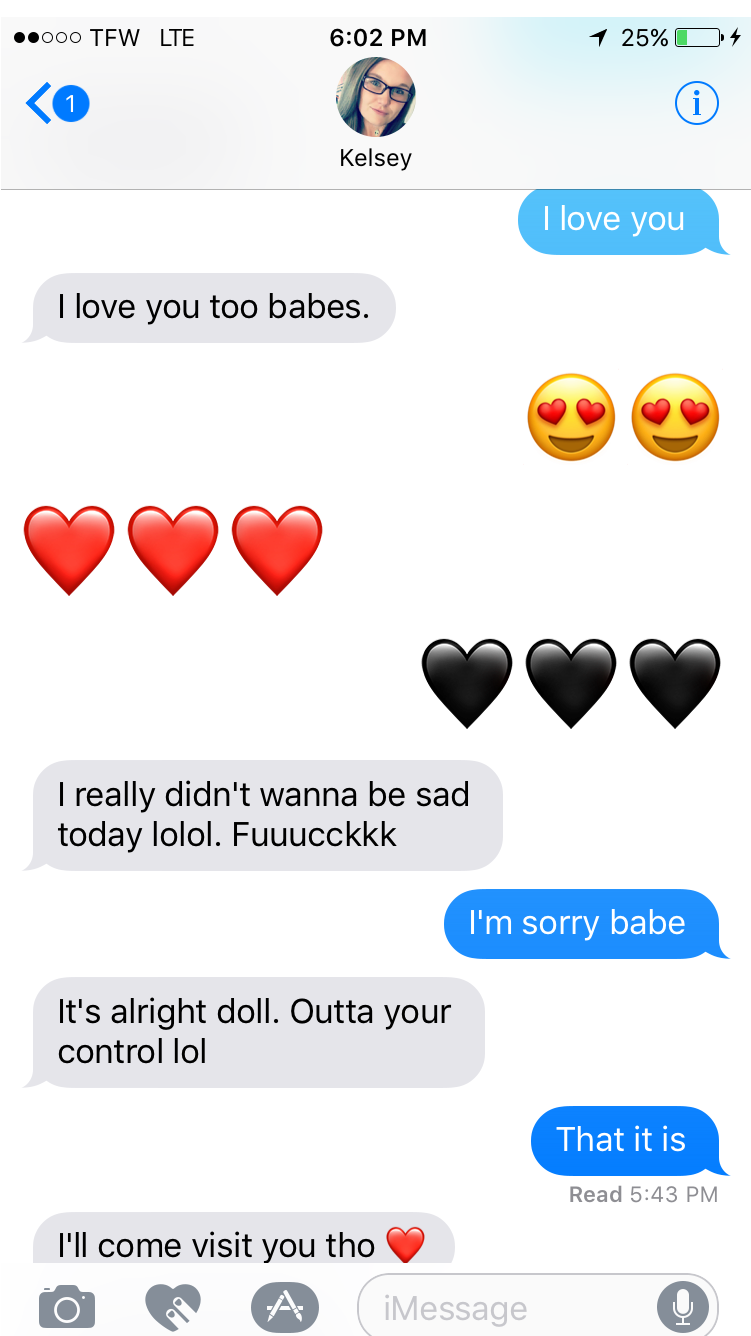The width and height of the screenshot is (751, 1336).
Task: Go back to the messages list
Action: 56,103
